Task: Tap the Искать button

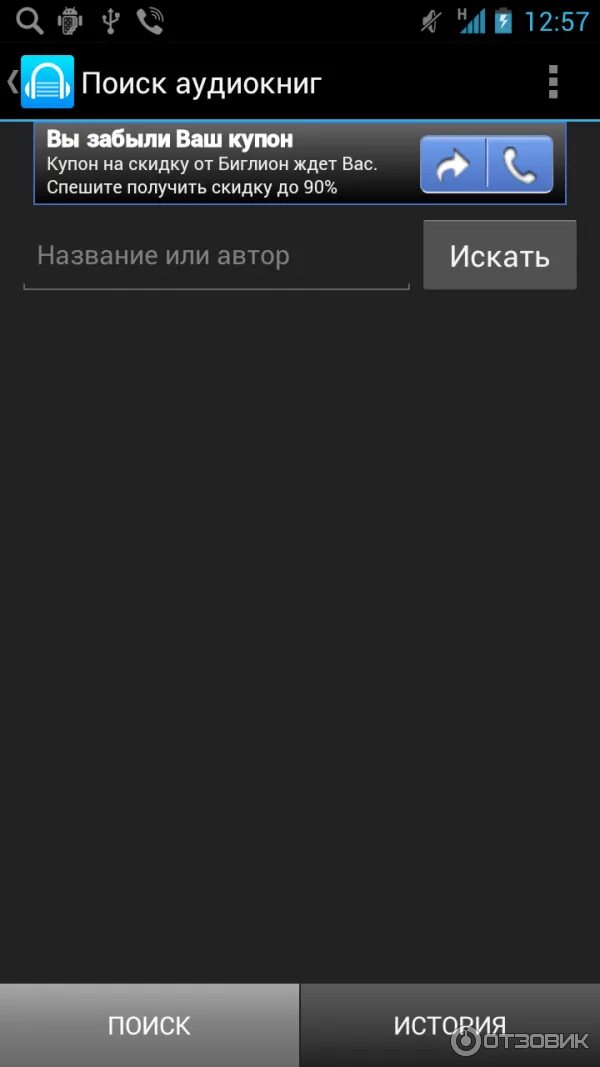Action: (x=499, y=255)
